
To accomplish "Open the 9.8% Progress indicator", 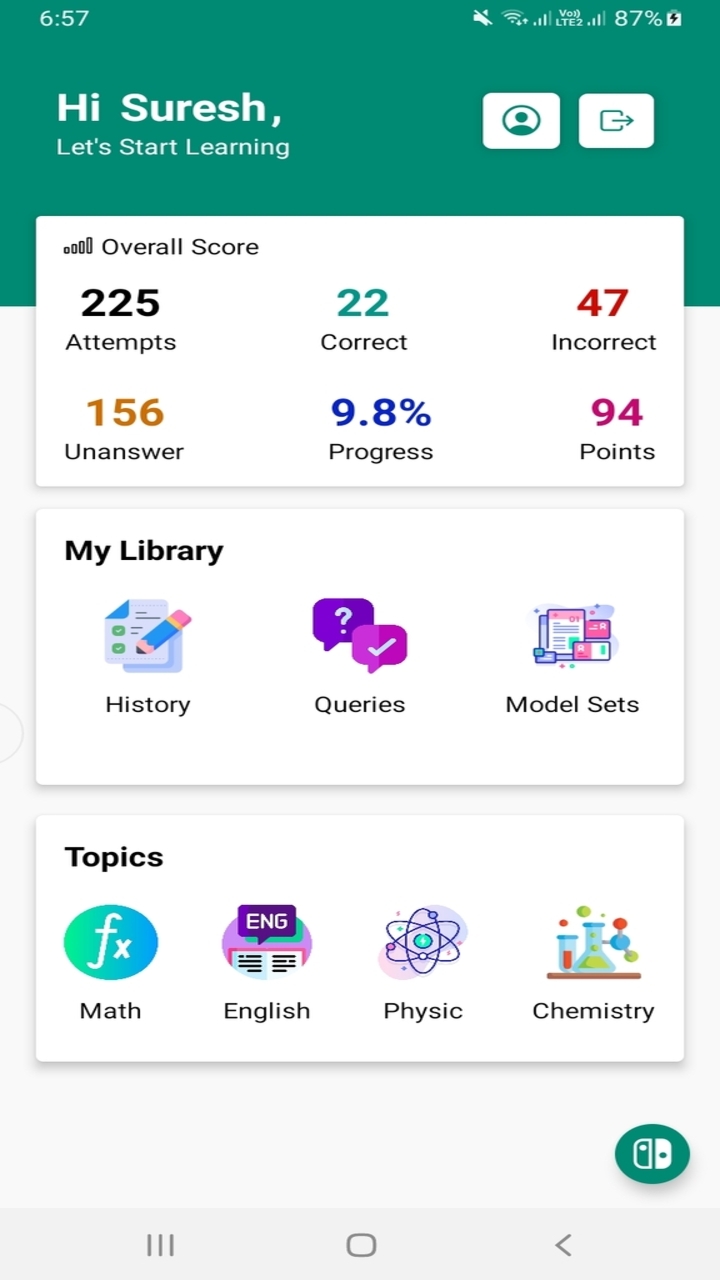I will [380, 412].
